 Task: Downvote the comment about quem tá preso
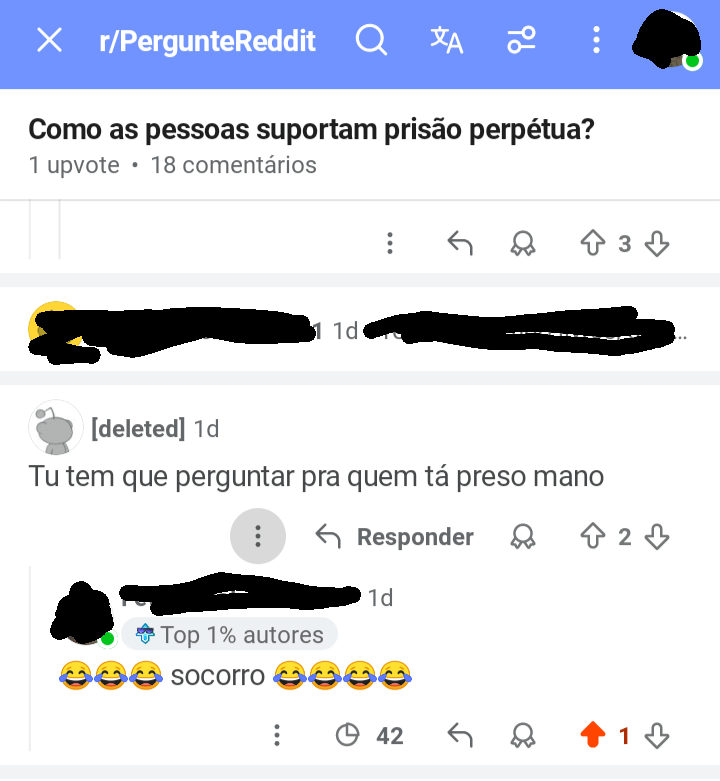pyautogui.click(x=656, y=537)
